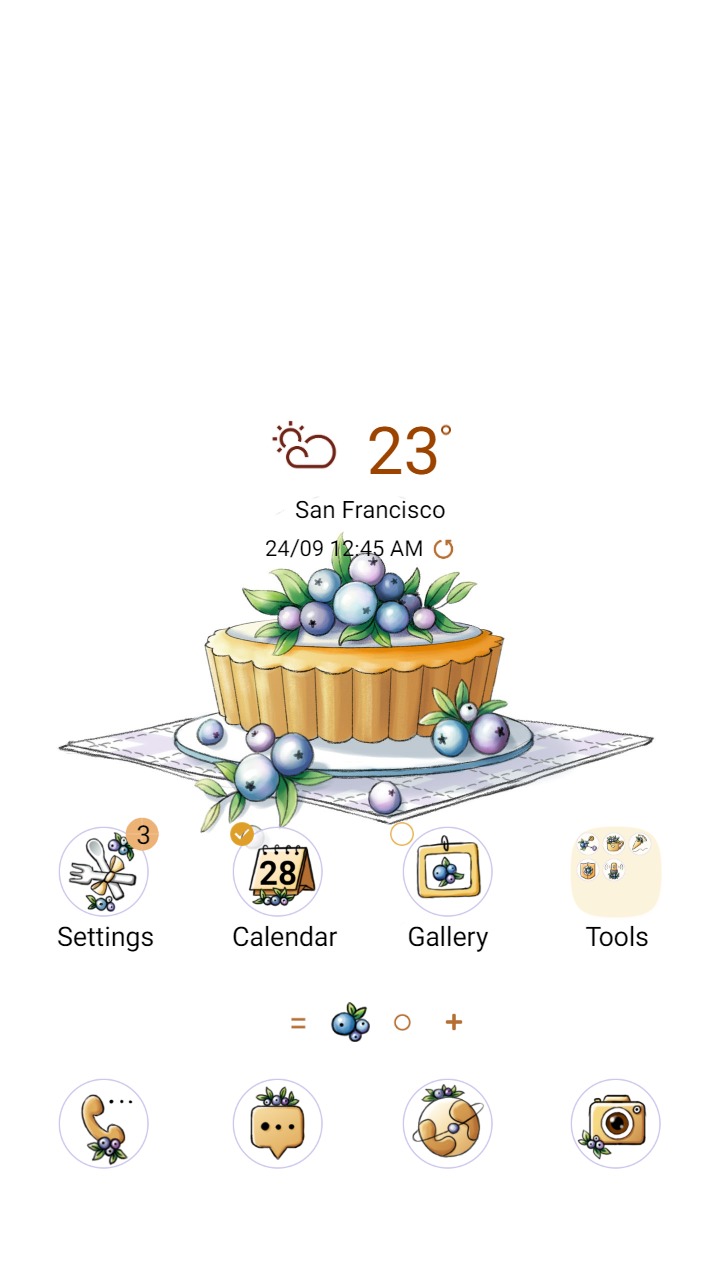Refresh the weather widget
The width and height of the screenshot is (720, 1280).
coord(443,548)
